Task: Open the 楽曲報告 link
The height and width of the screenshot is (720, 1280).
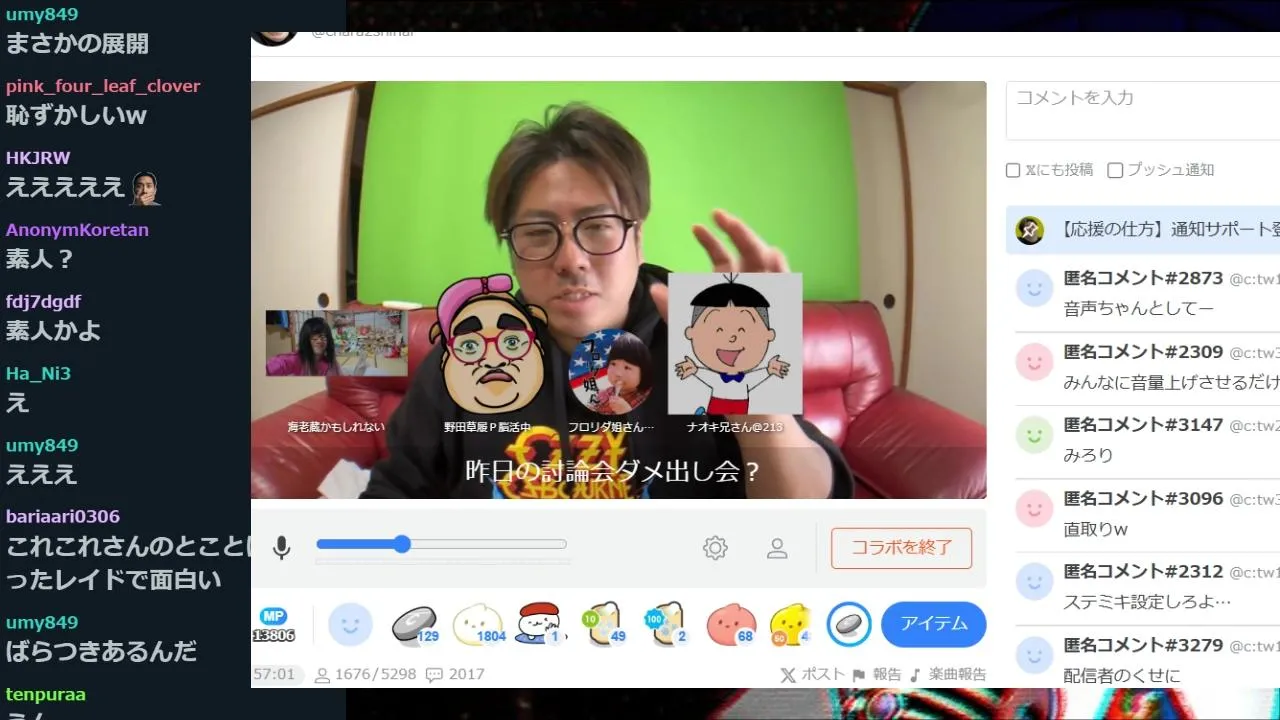Action: [948, 675]
